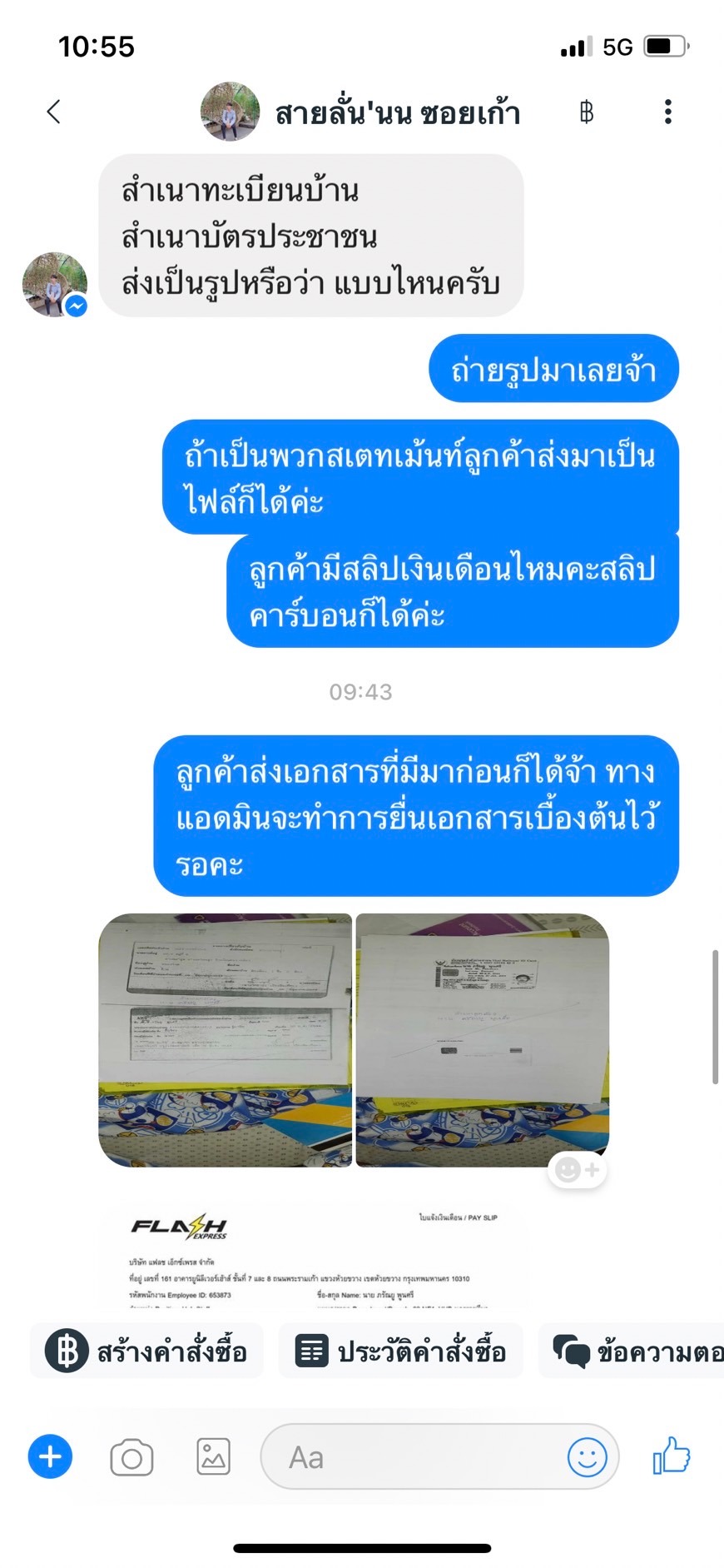Tap สร้างคำสั่งซื้อ to create an order
This screenshot has height=1568, width=724.
[147, 1351]
